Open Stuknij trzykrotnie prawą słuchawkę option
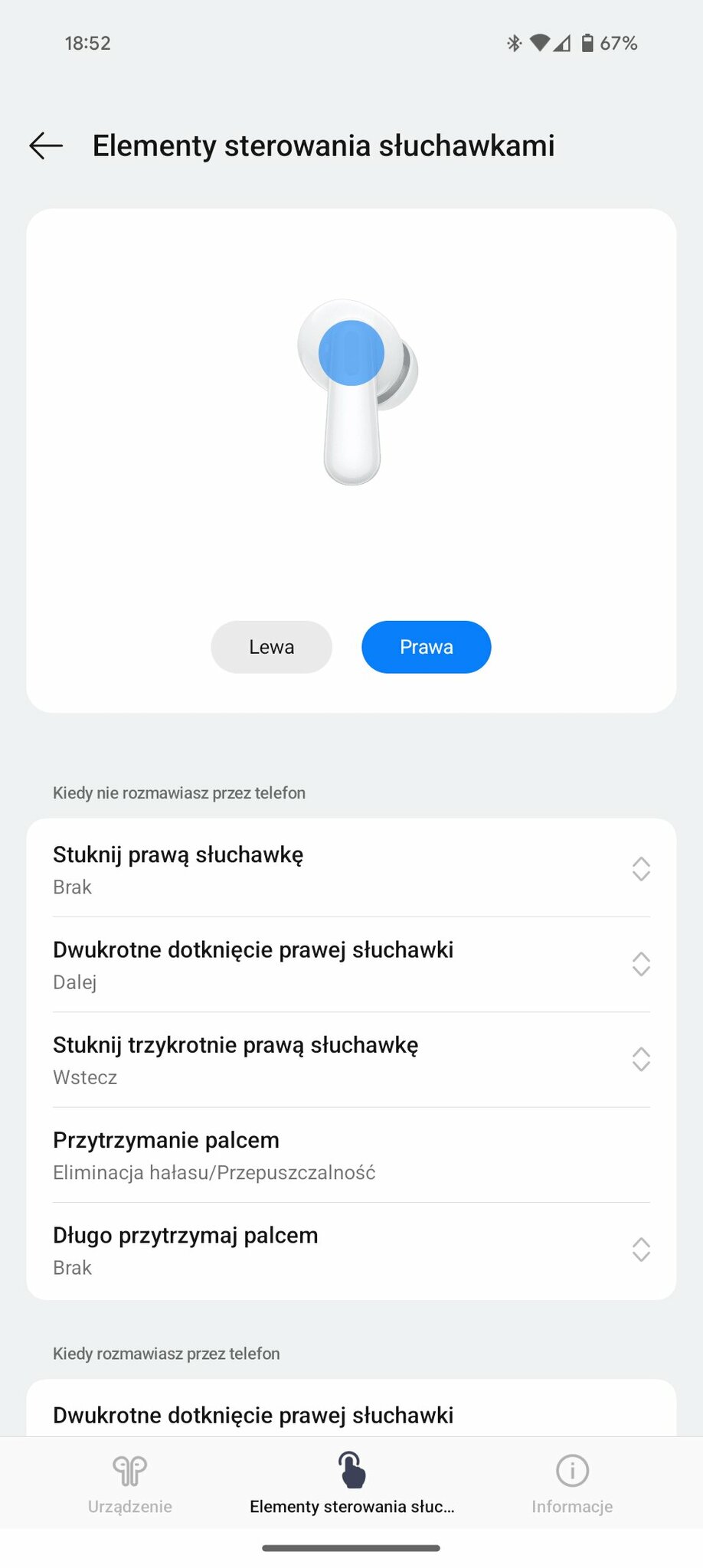The image size is (703, 1568). [x=351, y=1060]
